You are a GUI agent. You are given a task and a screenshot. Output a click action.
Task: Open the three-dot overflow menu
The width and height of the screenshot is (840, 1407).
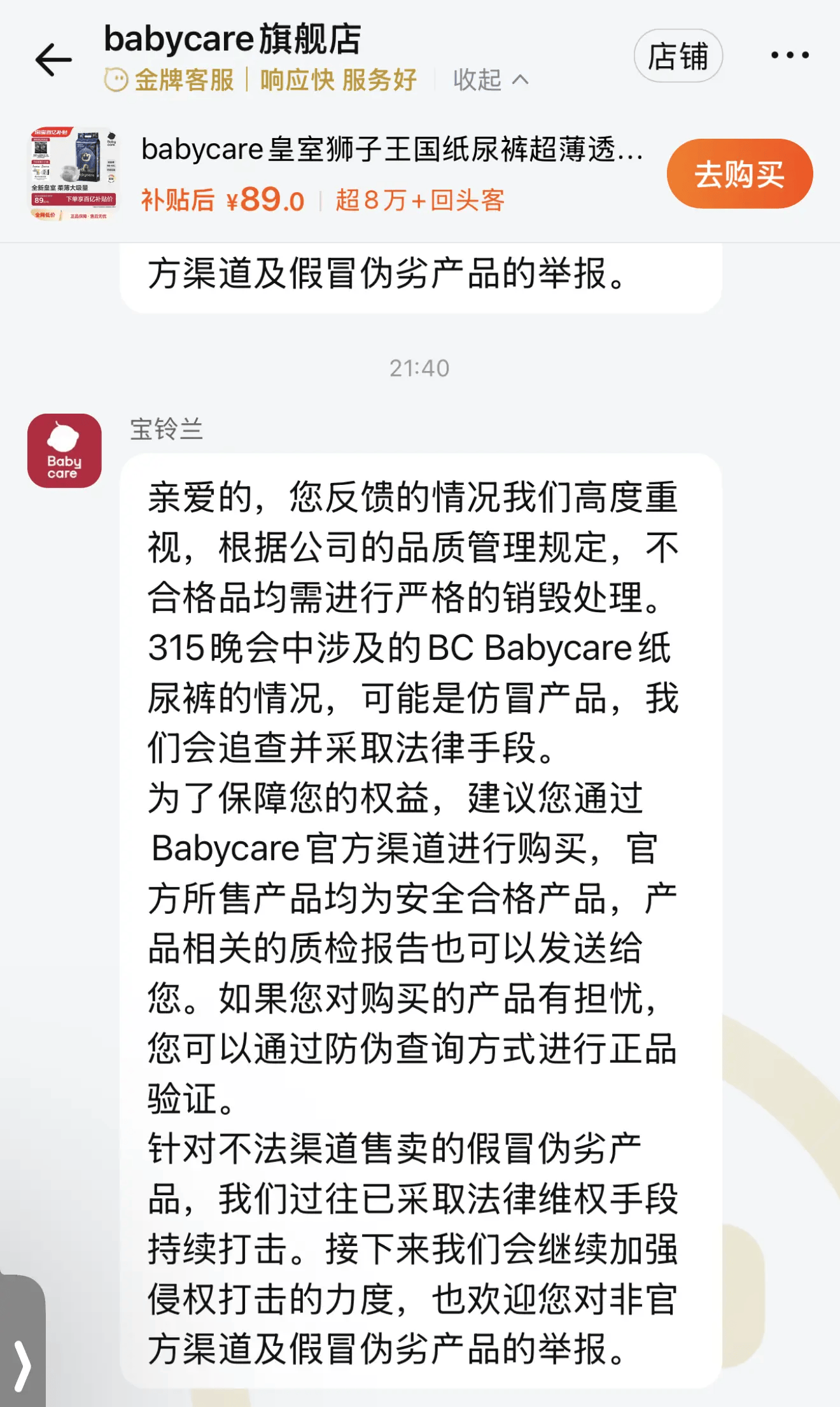790,56
